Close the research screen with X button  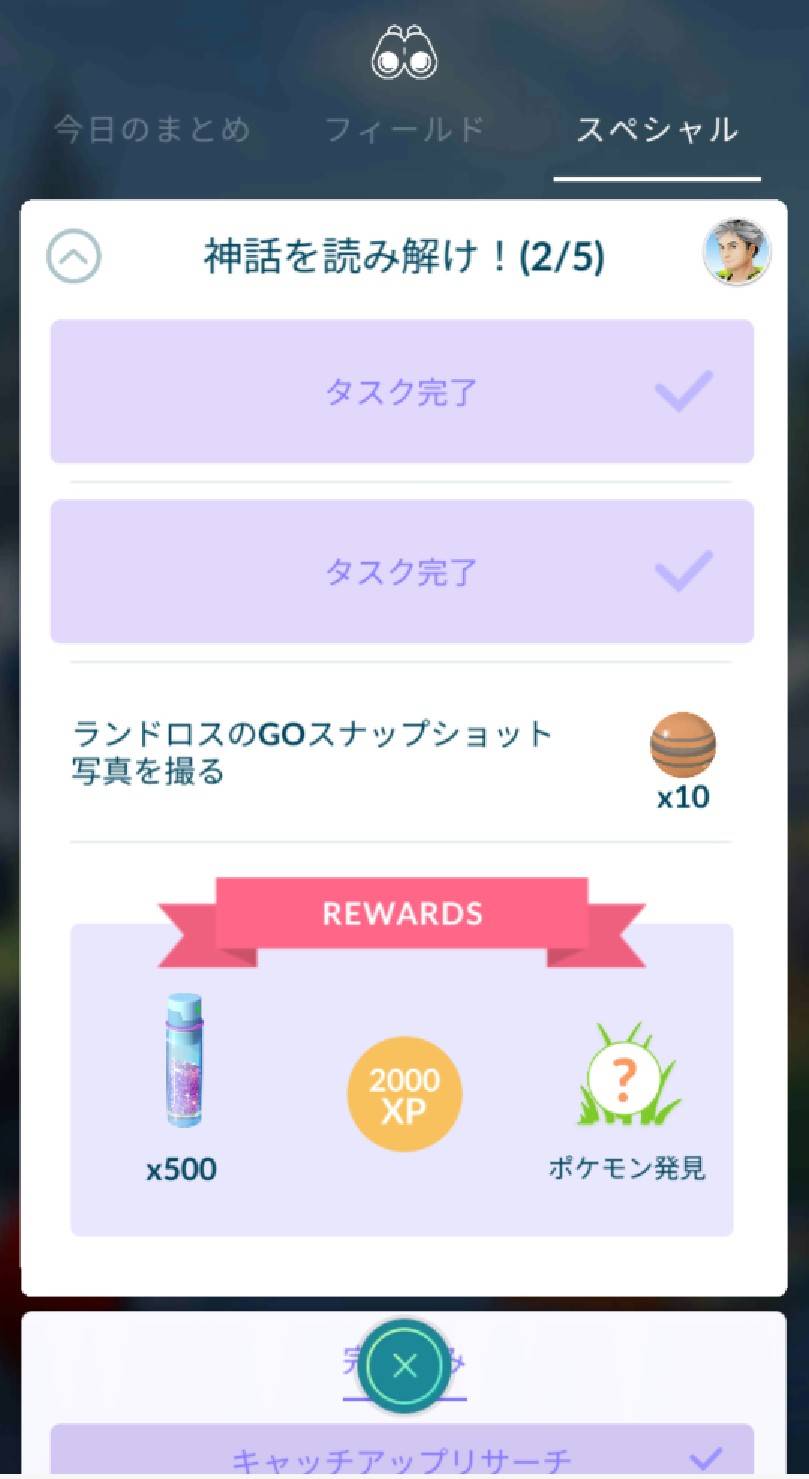click(x=404, y=1367)
